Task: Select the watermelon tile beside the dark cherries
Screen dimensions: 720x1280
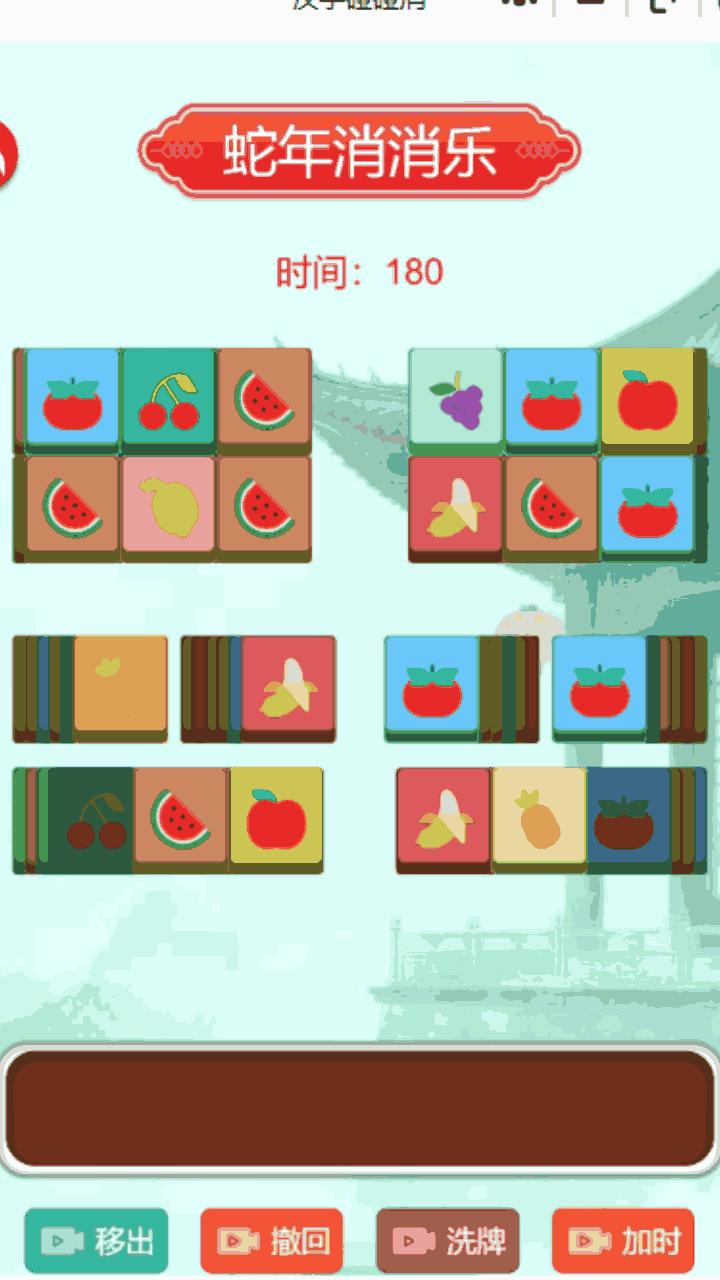Action: [180, 817]
